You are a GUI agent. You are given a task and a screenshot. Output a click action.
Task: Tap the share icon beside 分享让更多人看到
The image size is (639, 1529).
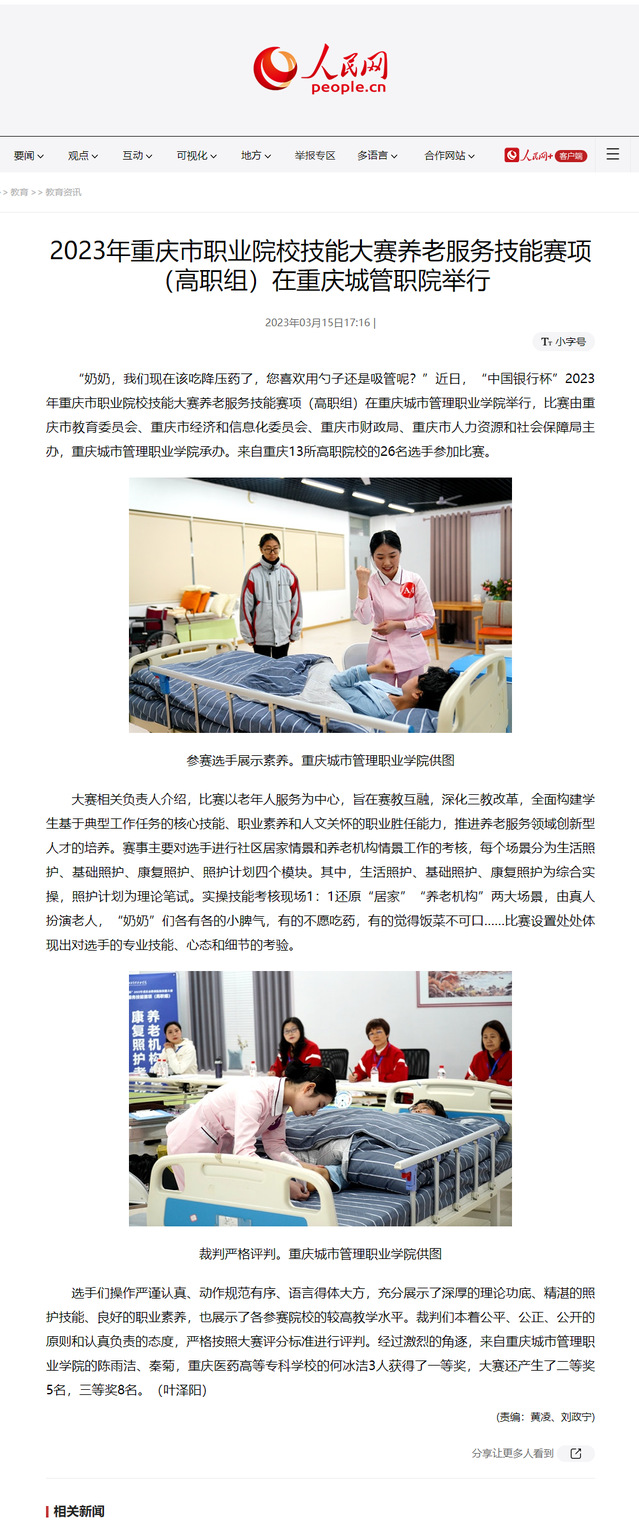(576, 1453)
